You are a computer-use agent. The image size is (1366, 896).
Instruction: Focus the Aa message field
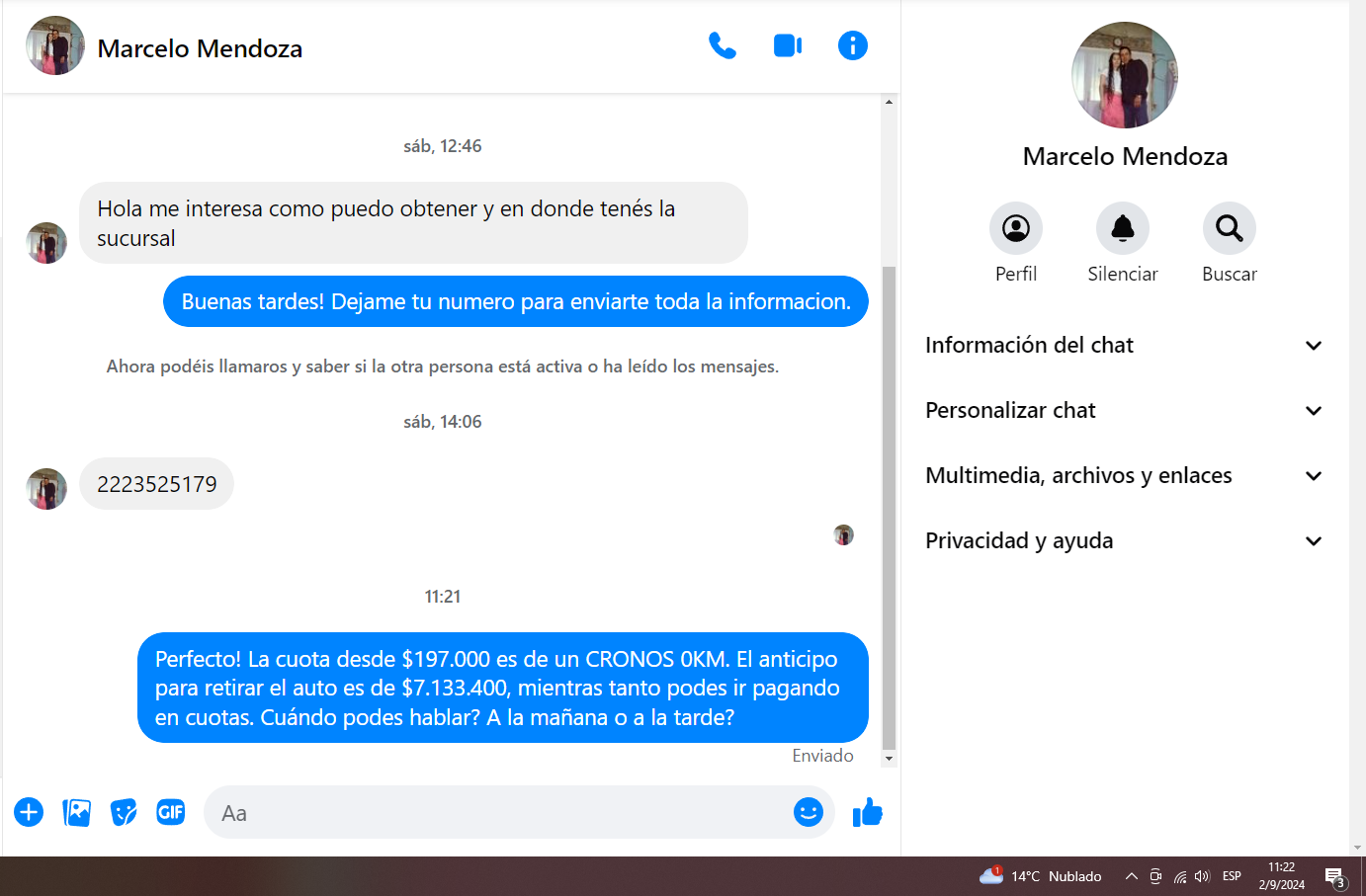[x=494, y=813]
